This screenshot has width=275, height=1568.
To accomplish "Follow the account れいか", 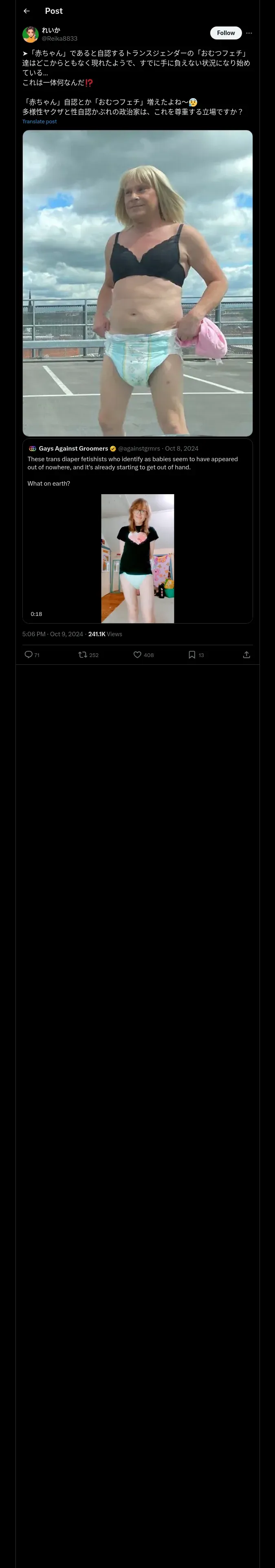I will [226, 33].
